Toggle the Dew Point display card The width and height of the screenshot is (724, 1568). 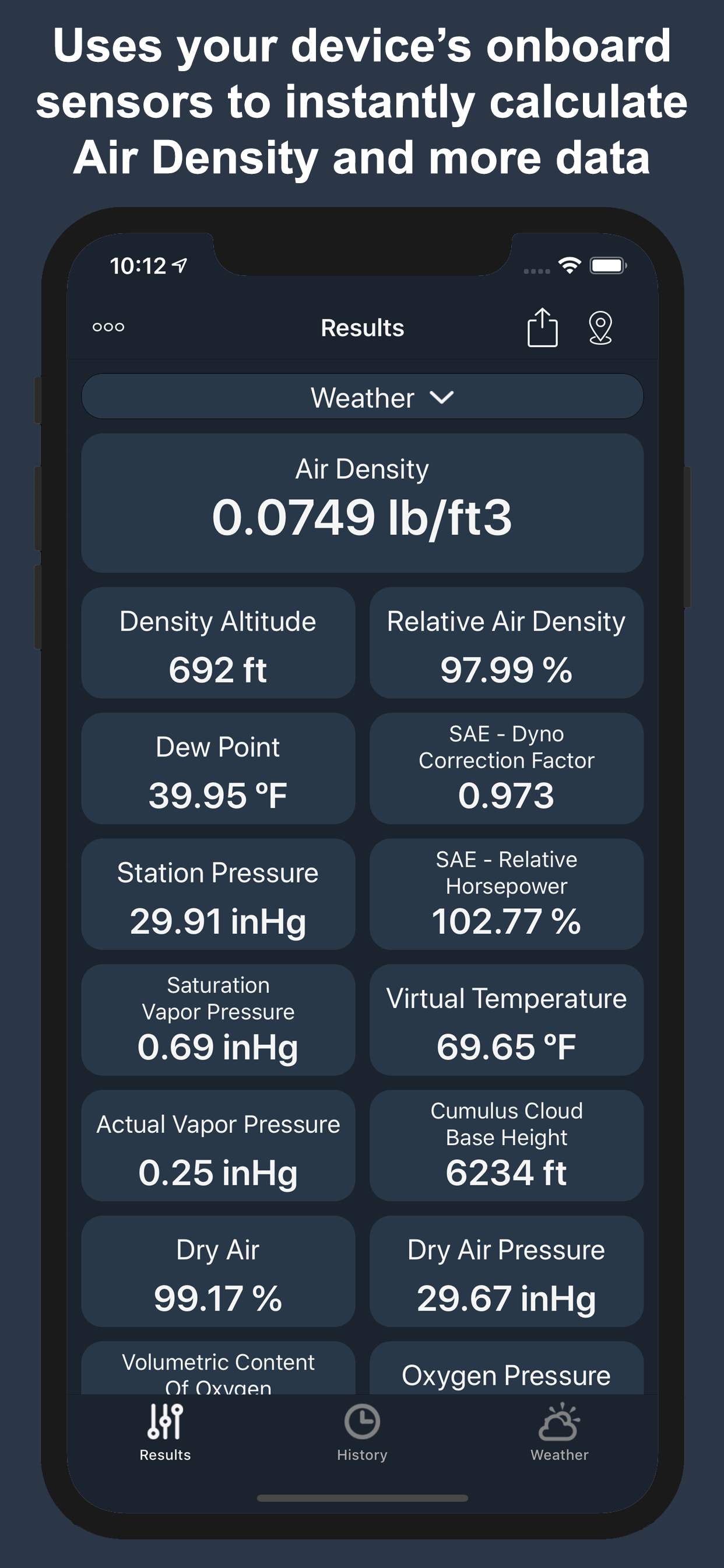click(x=218, y=769)
